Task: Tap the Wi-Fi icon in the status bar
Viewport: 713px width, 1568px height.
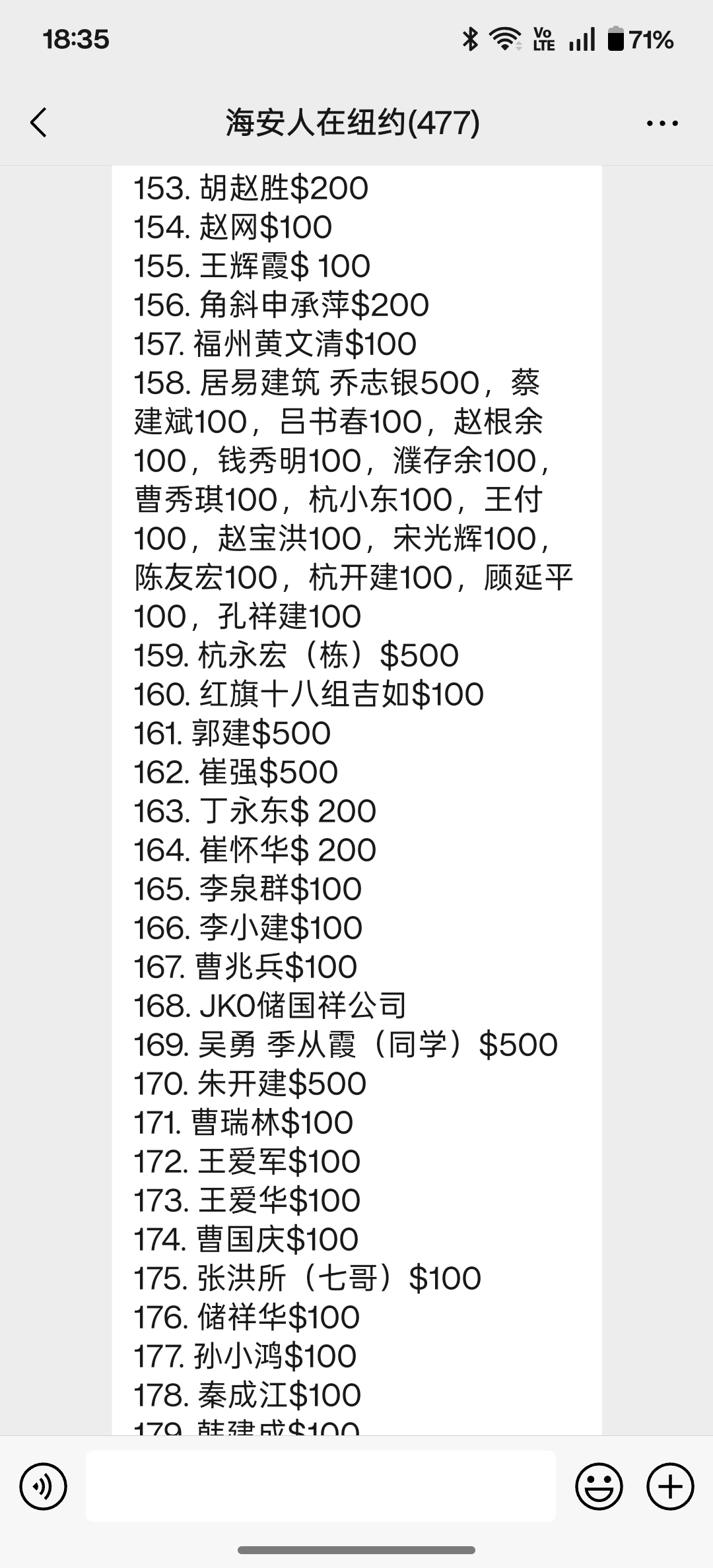Action: (506, 40)
